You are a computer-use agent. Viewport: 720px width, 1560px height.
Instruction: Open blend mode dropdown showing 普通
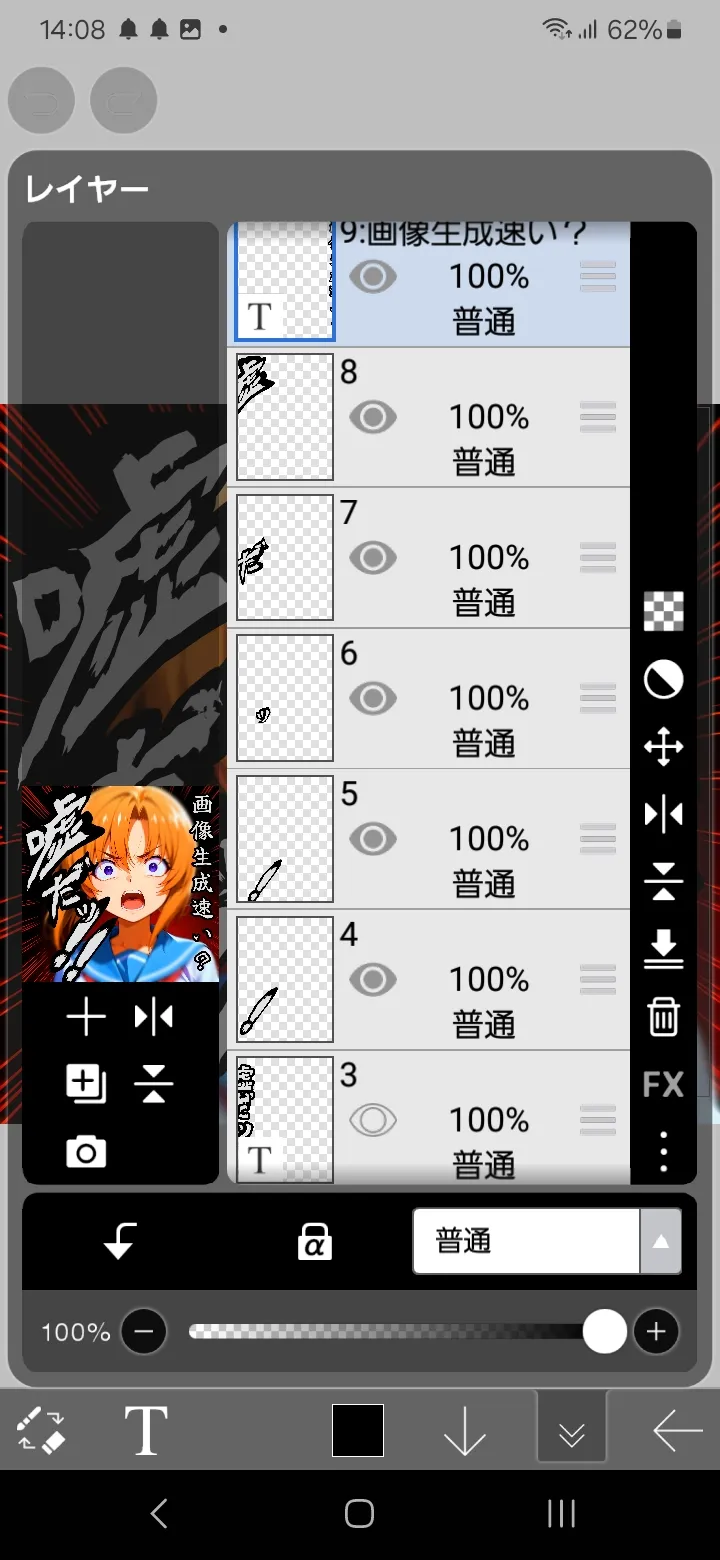[x=546, y=1241]
